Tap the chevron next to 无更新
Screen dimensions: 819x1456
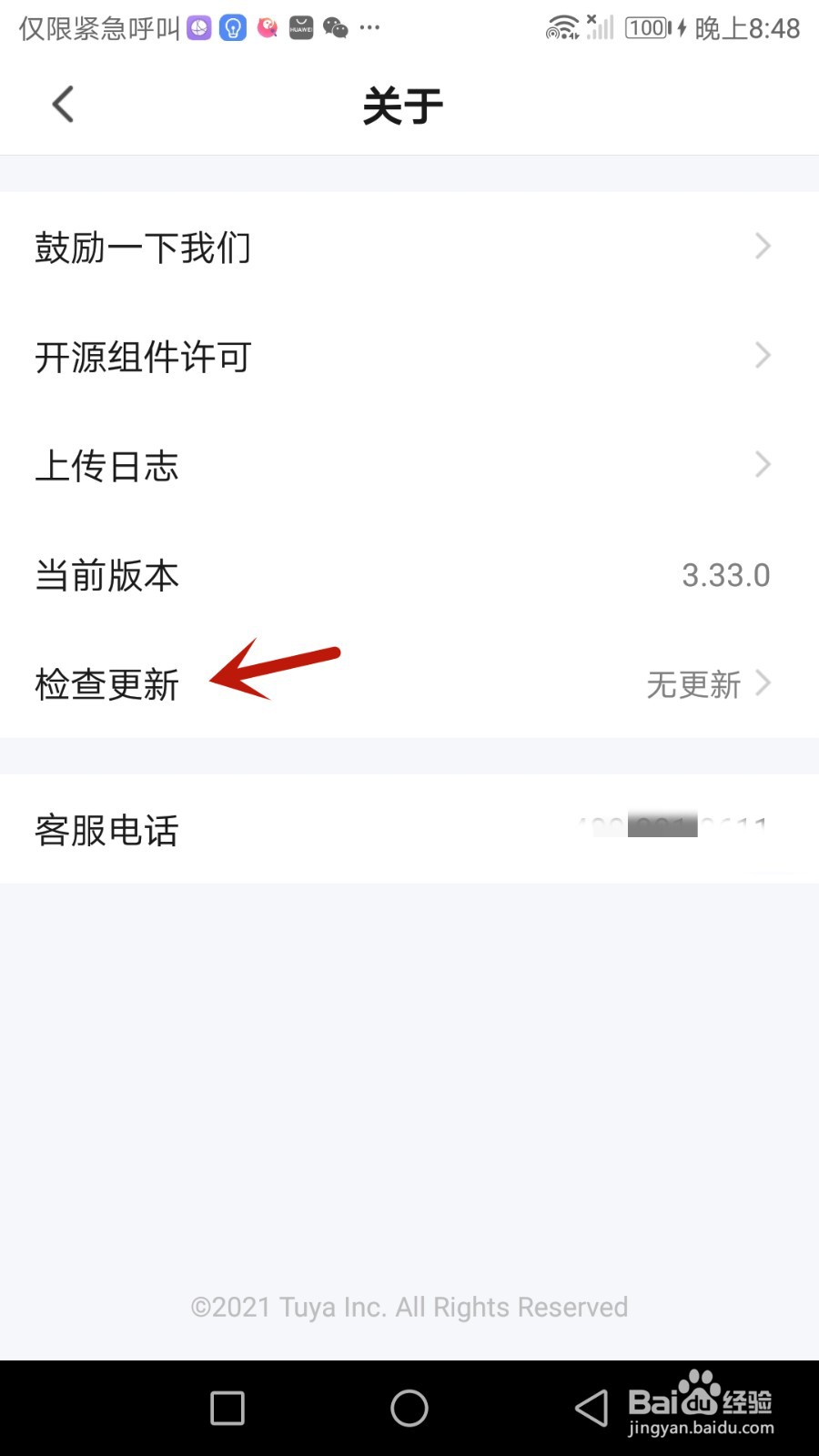coord(764,683)
